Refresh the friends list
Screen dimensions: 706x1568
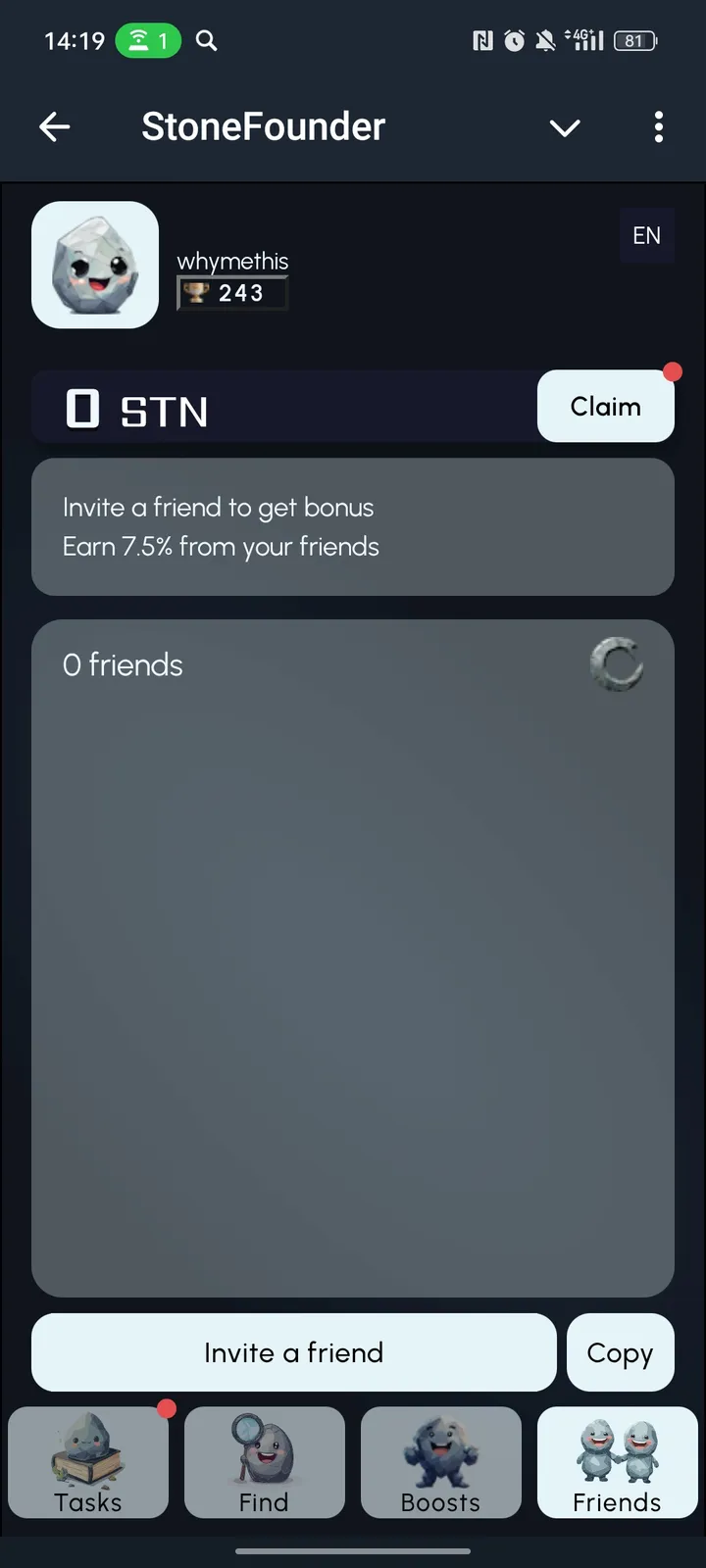coord(617,665)
